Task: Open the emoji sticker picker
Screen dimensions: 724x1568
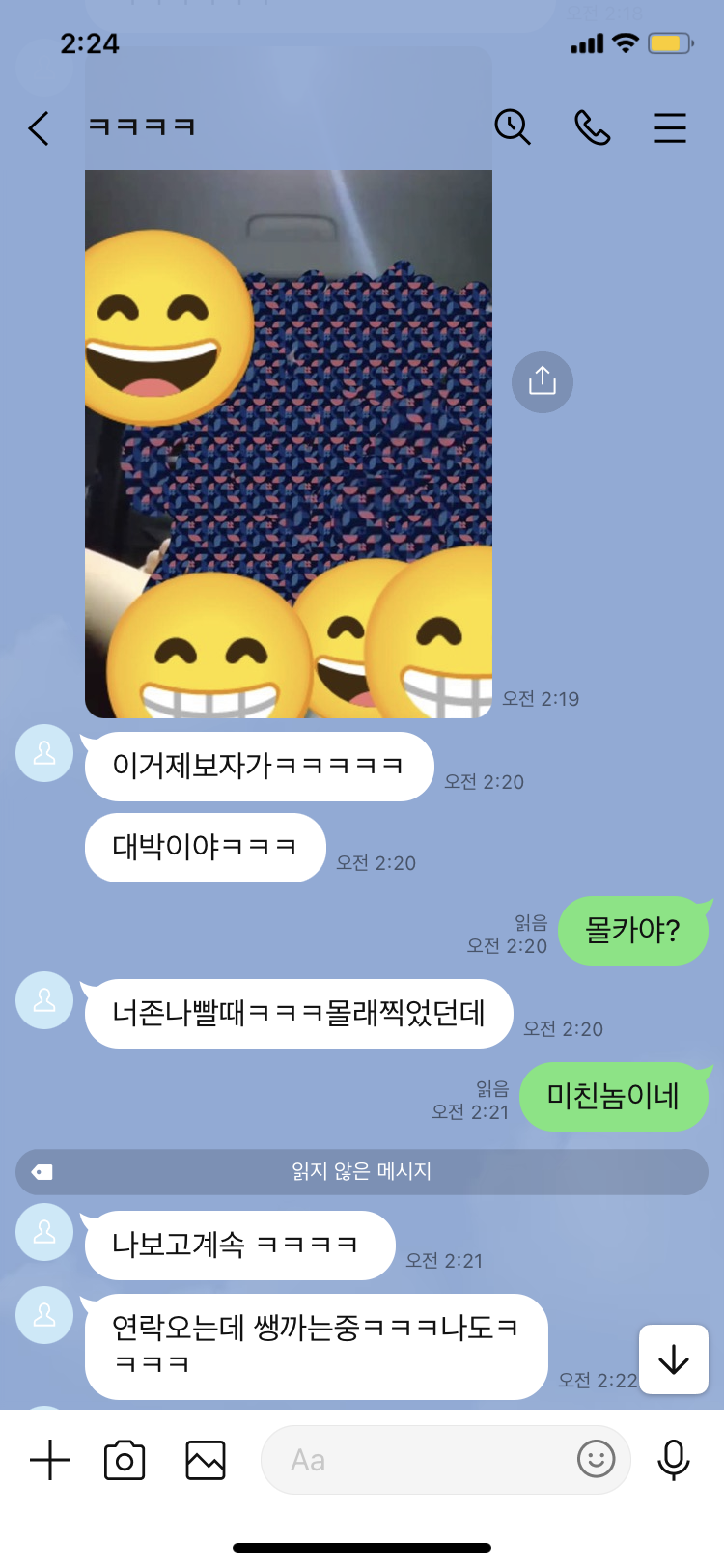Action: pos(596,1459)
